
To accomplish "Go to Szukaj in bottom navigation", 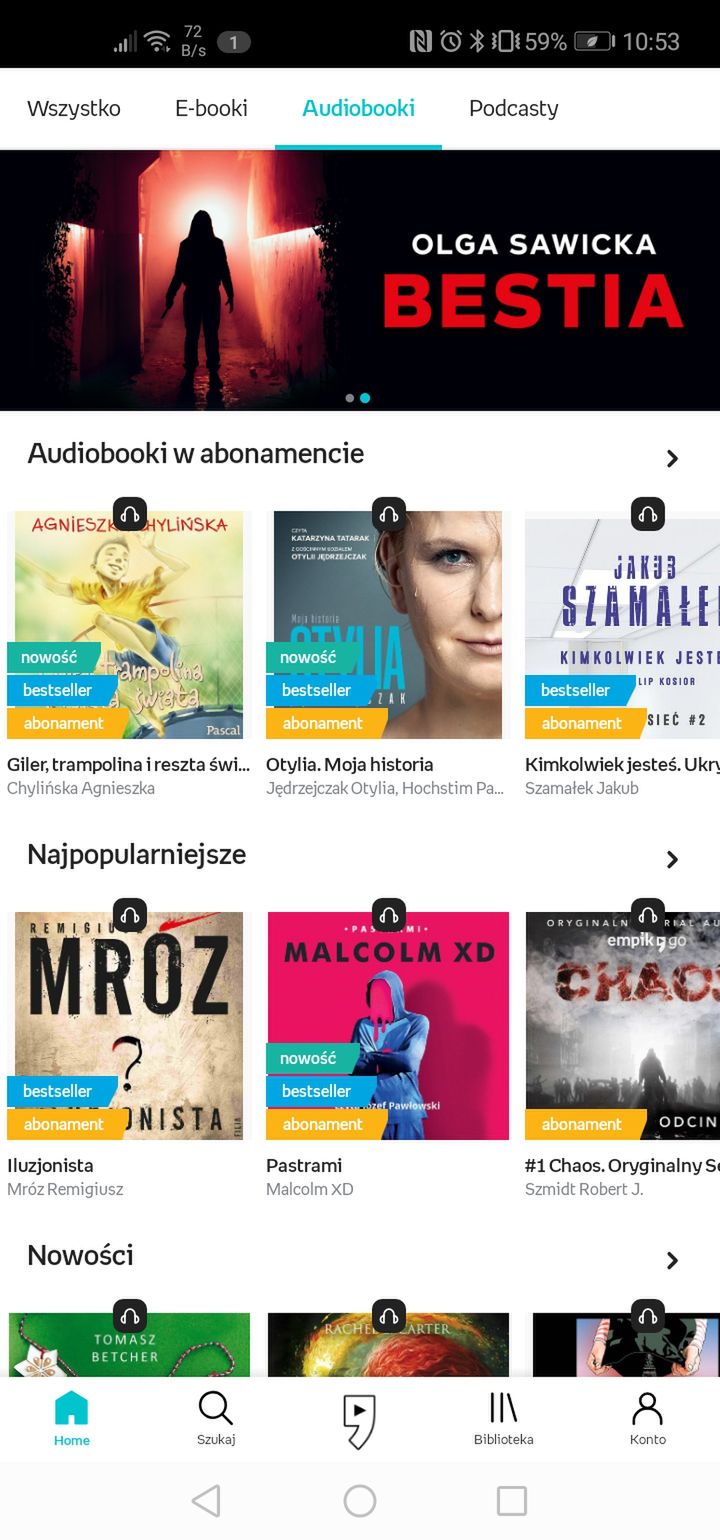I will point(216,1418).
